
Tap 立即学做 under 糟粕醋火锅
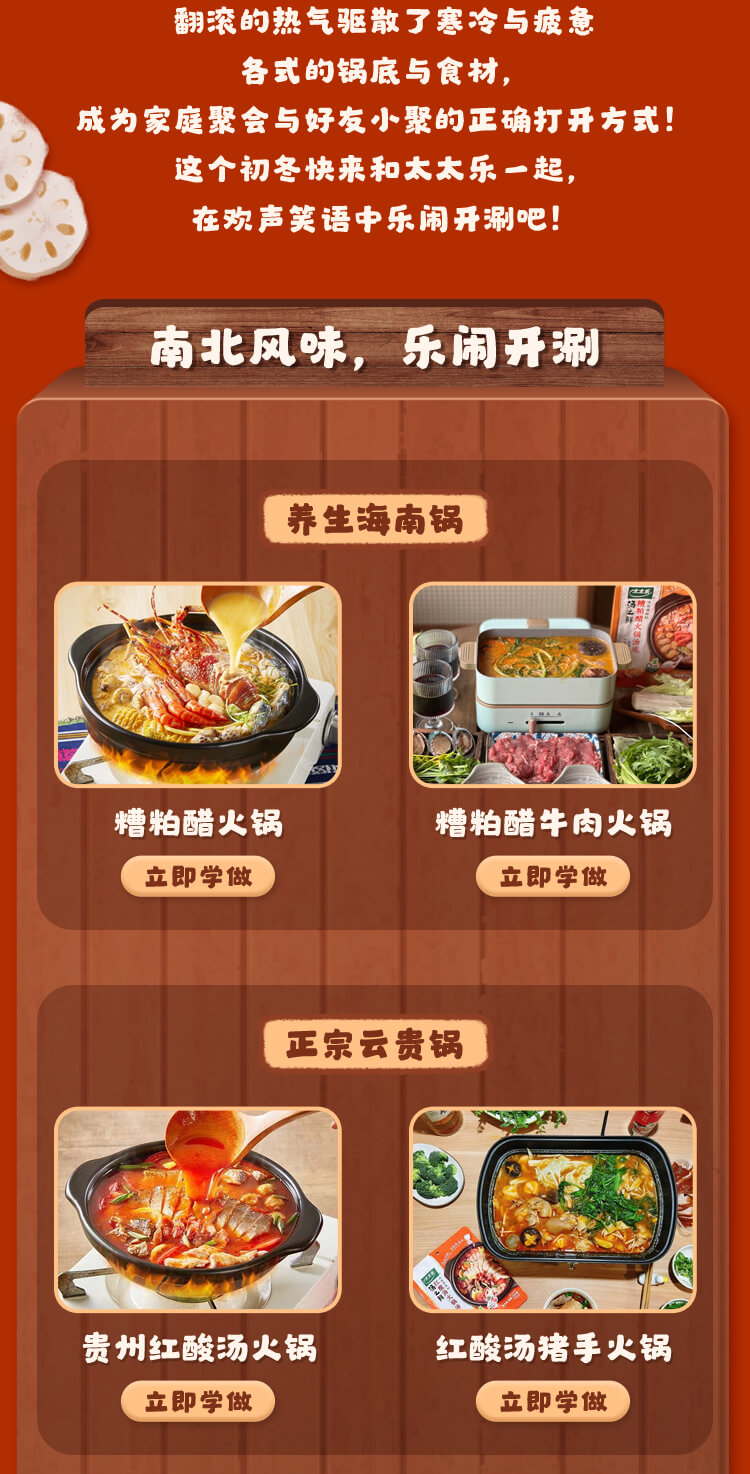[198, 877]
